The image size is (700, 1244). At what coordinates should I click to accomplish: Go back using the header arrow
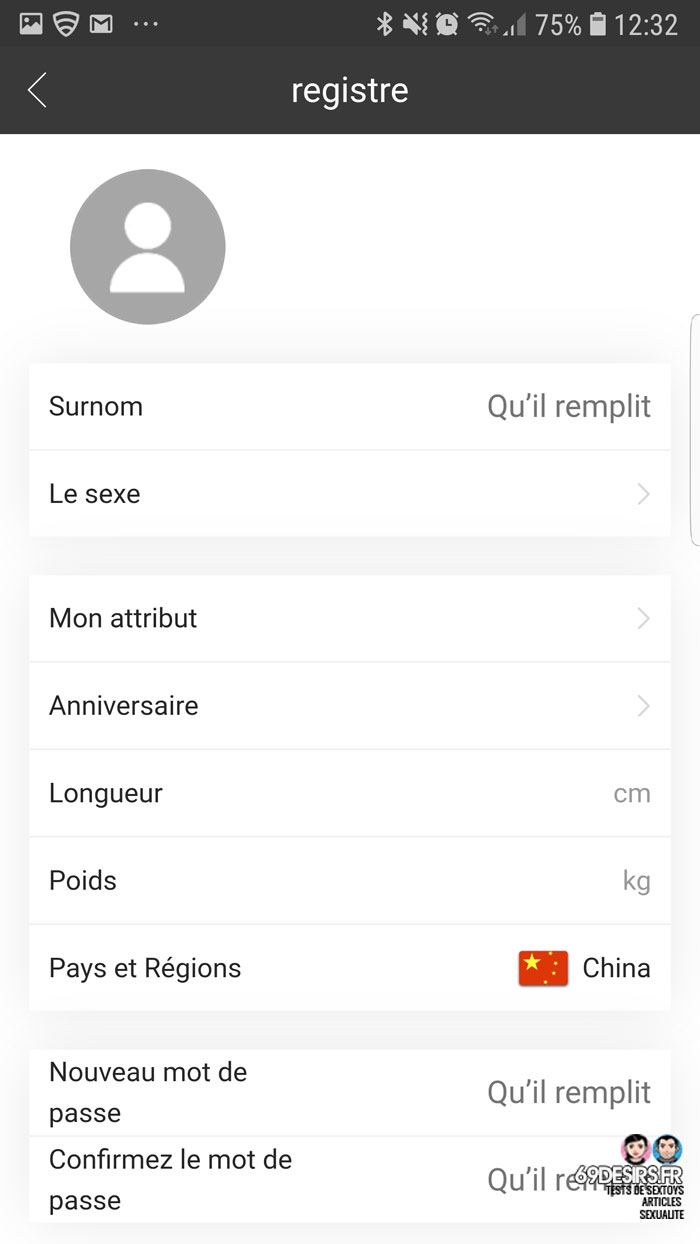[38, 90]
